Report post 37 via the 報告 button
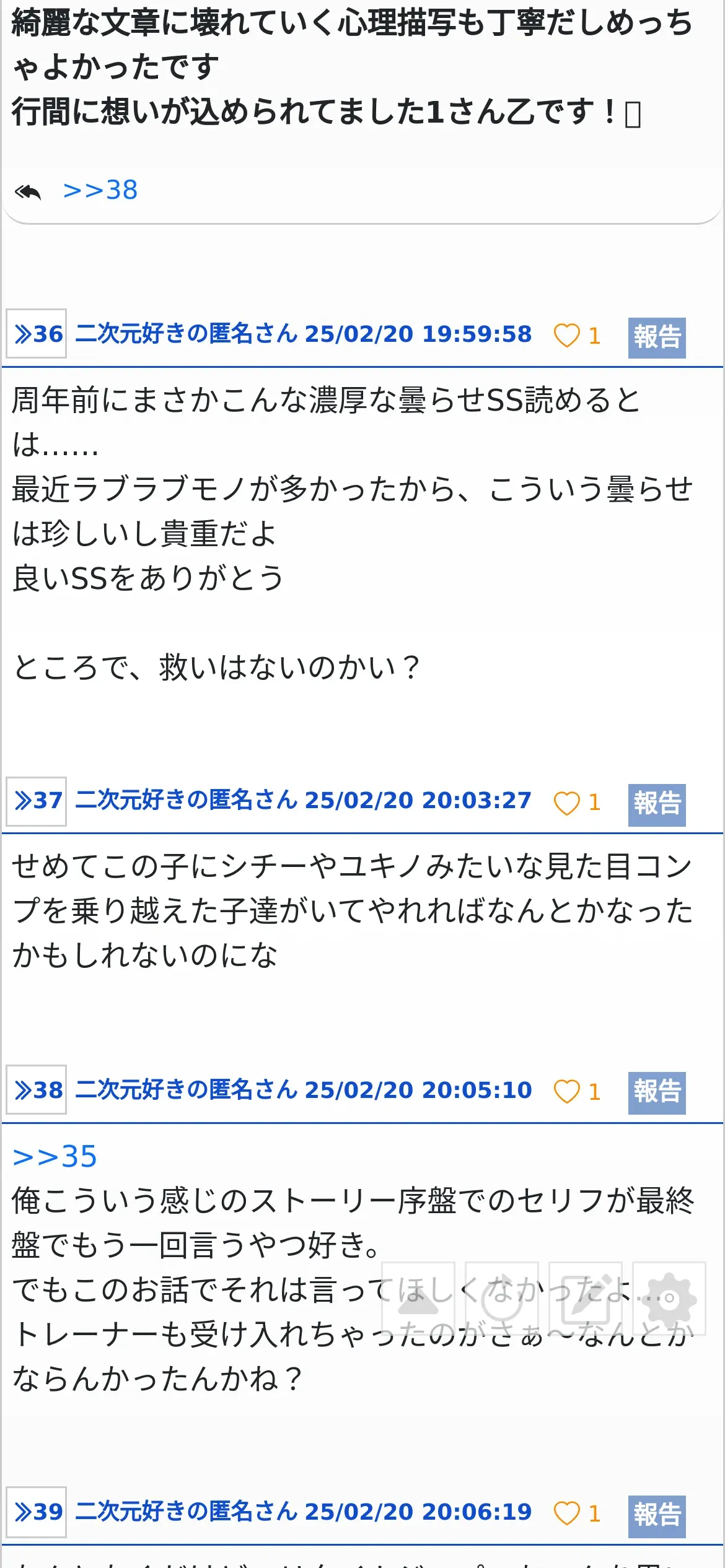The width and height of the screenshot is (725, 1568). click(x=657, y=804)
